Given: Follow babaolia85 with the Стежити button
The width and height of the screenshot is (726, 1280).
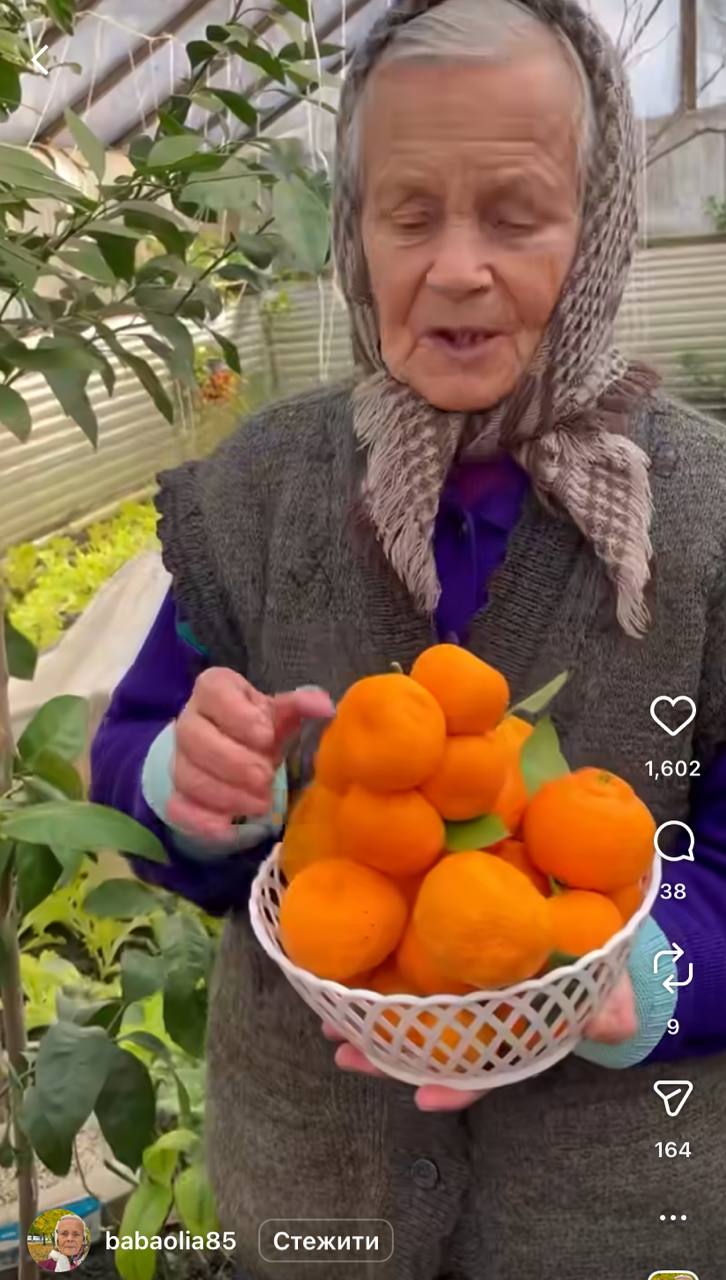Looking at the screenshot, I should pyautogui.click(x=326, y=1241).
